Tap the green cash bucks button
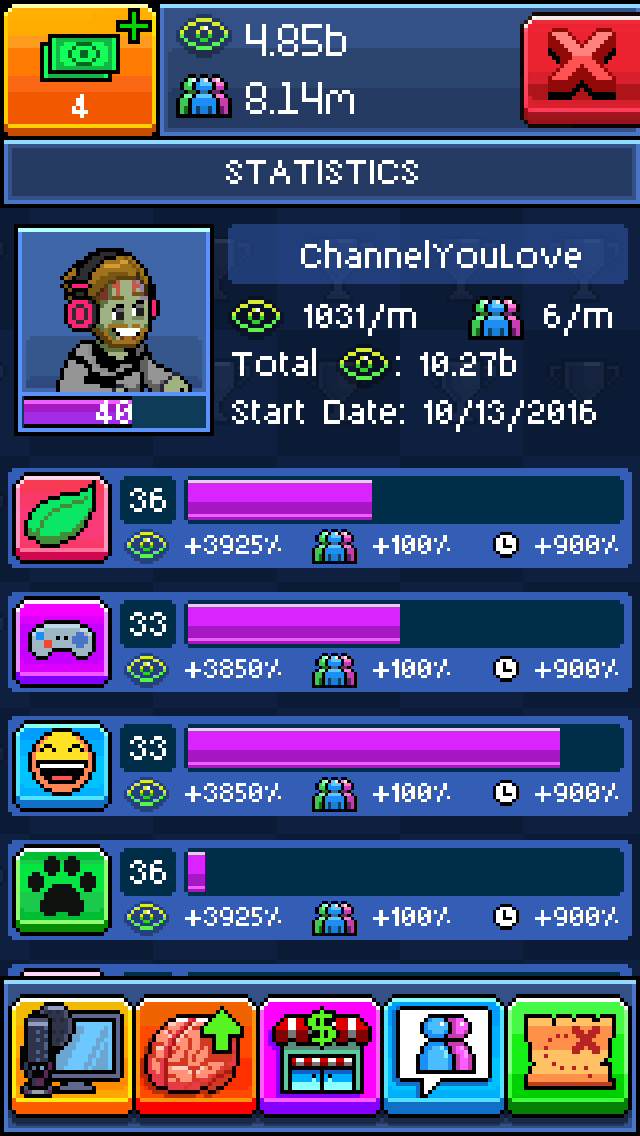The image size is (640, 1136). [x=79, y=67]
